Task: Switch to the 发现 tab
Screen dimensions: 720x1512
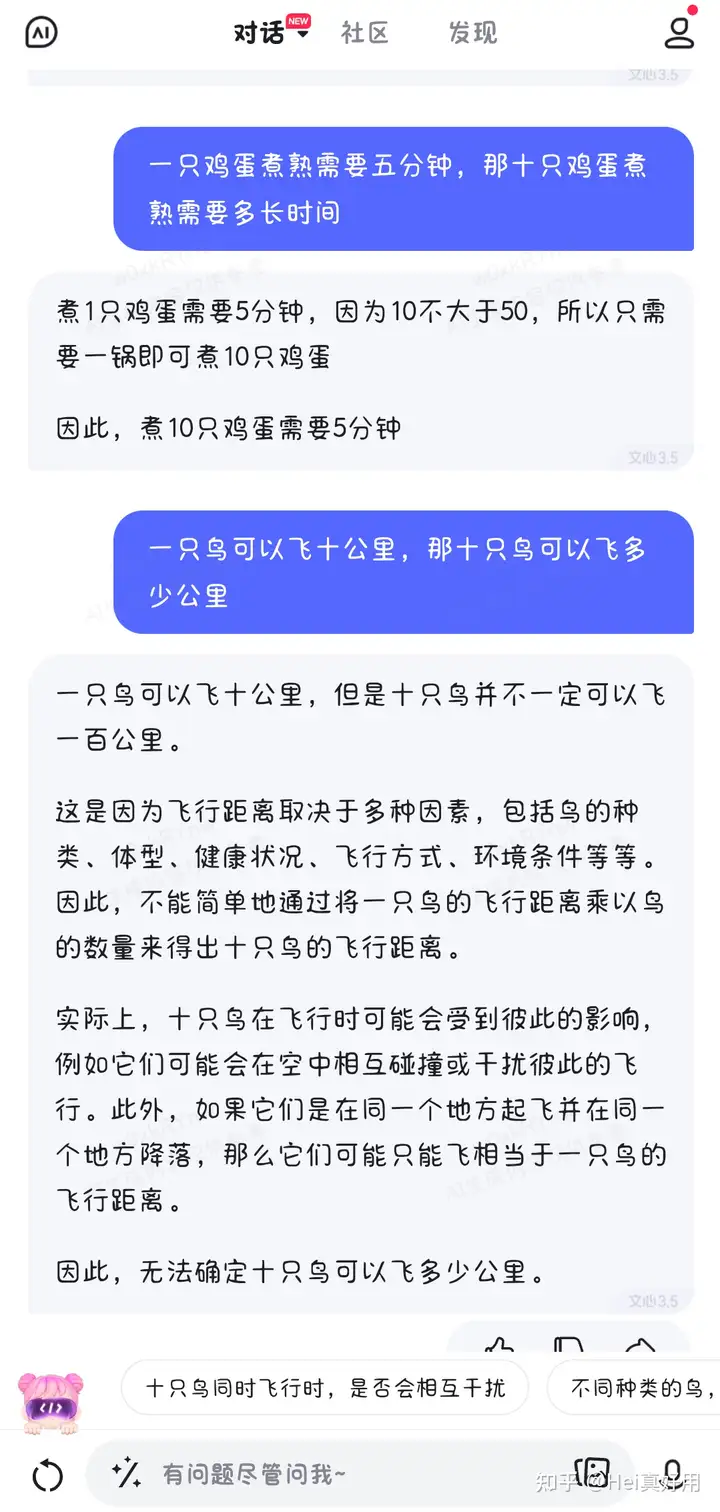Action: 472,32
